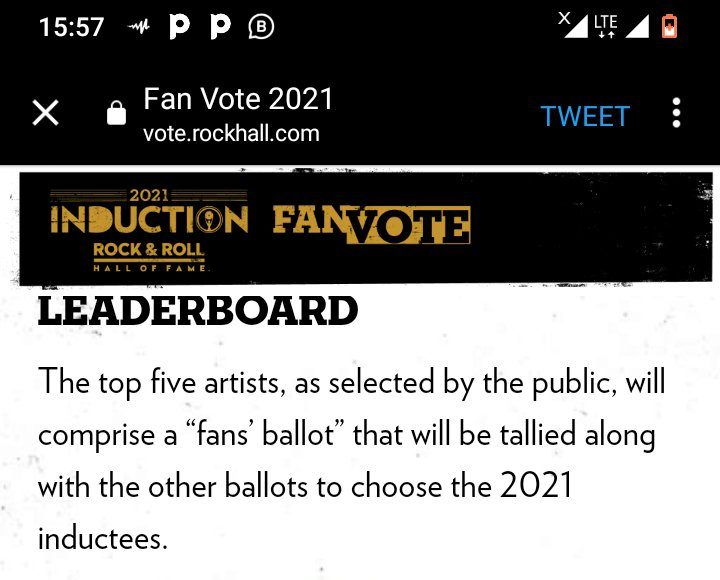View site security info via lock icon
This screenshot has width=720, height=580.
(x=116, y=114)
